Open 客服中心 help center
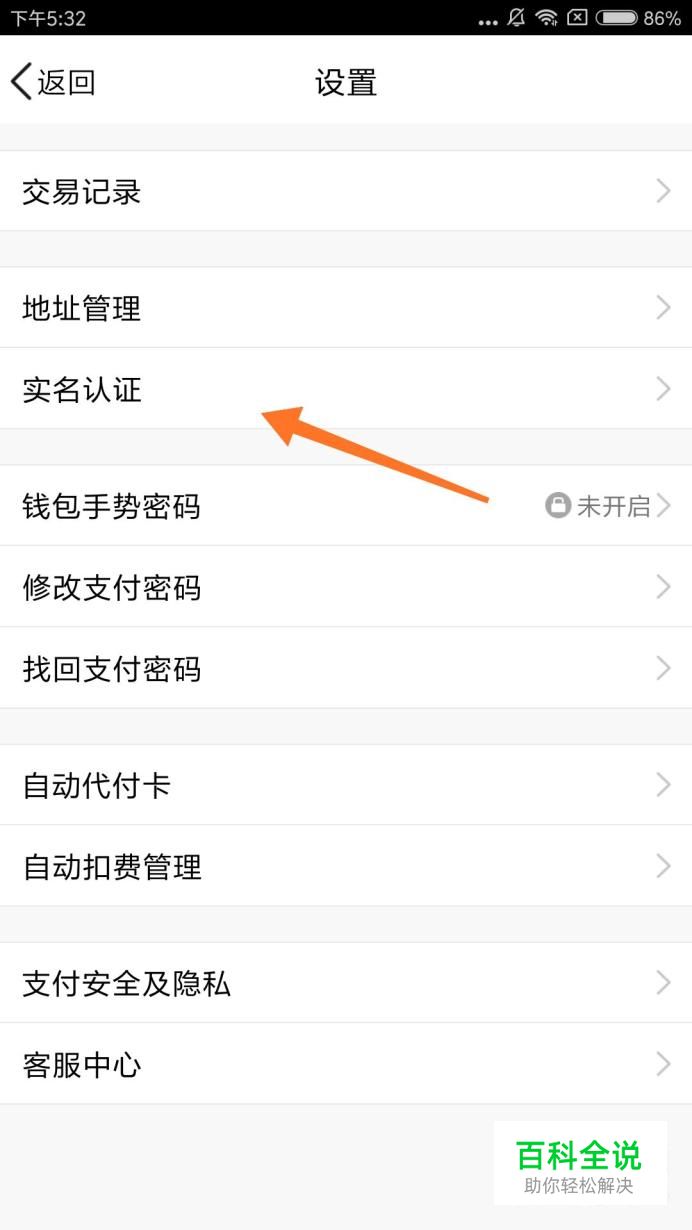 click(346, 1064)
